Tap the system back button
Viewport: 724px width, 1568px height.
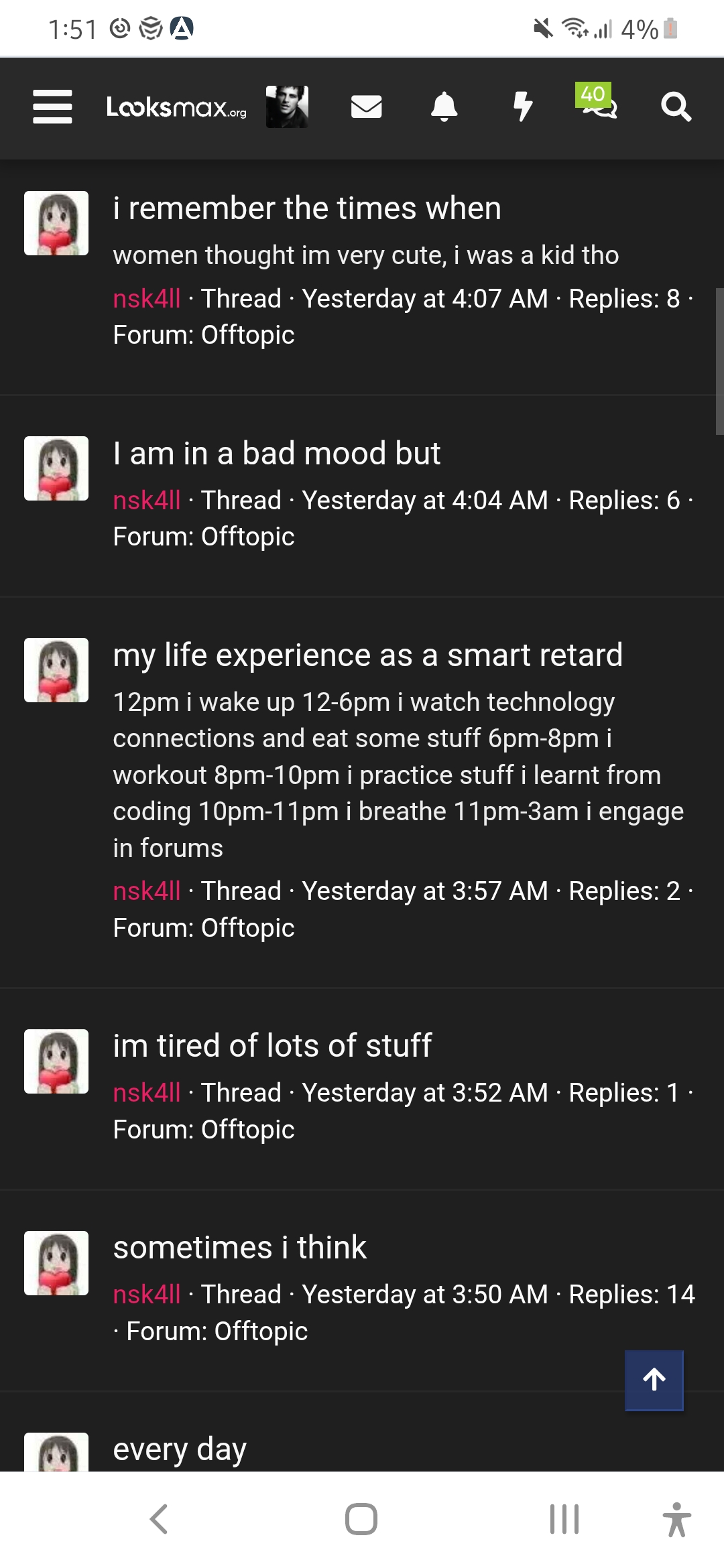(x=159, y=1519)
